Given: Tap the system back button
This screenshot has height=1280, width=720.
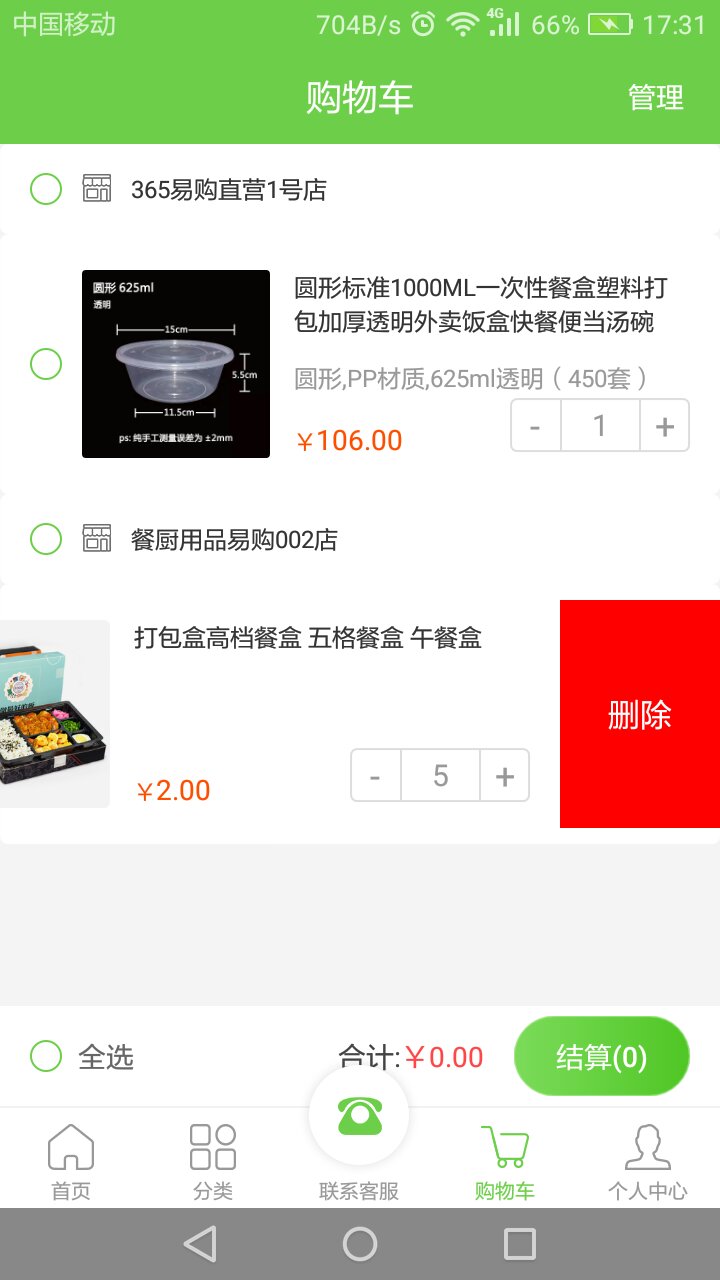Looking at the screenshot, I should 200,1244.
